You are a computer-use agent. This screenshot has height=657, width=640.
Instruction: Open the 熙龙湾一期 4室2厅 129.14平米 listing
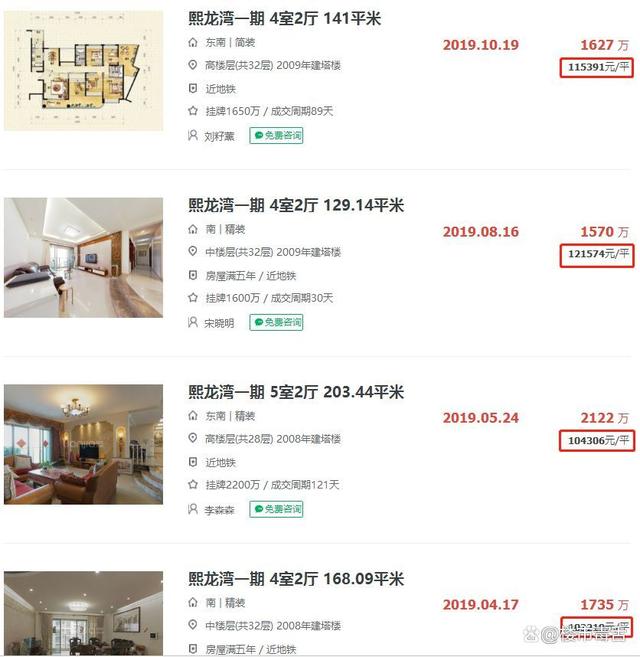[x=296, y=206]
